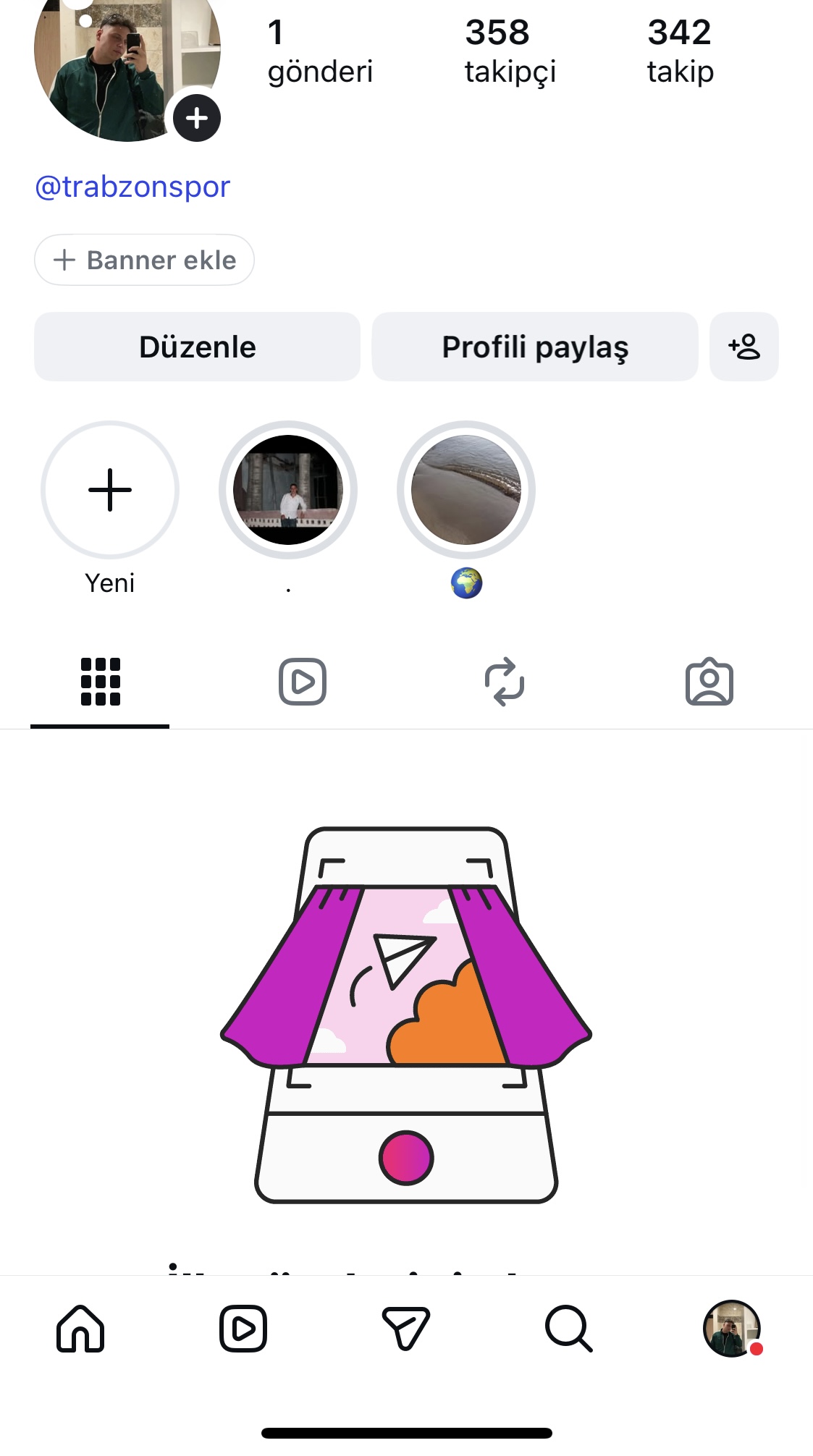Switch to the reposts tab

tap(505, 682)
